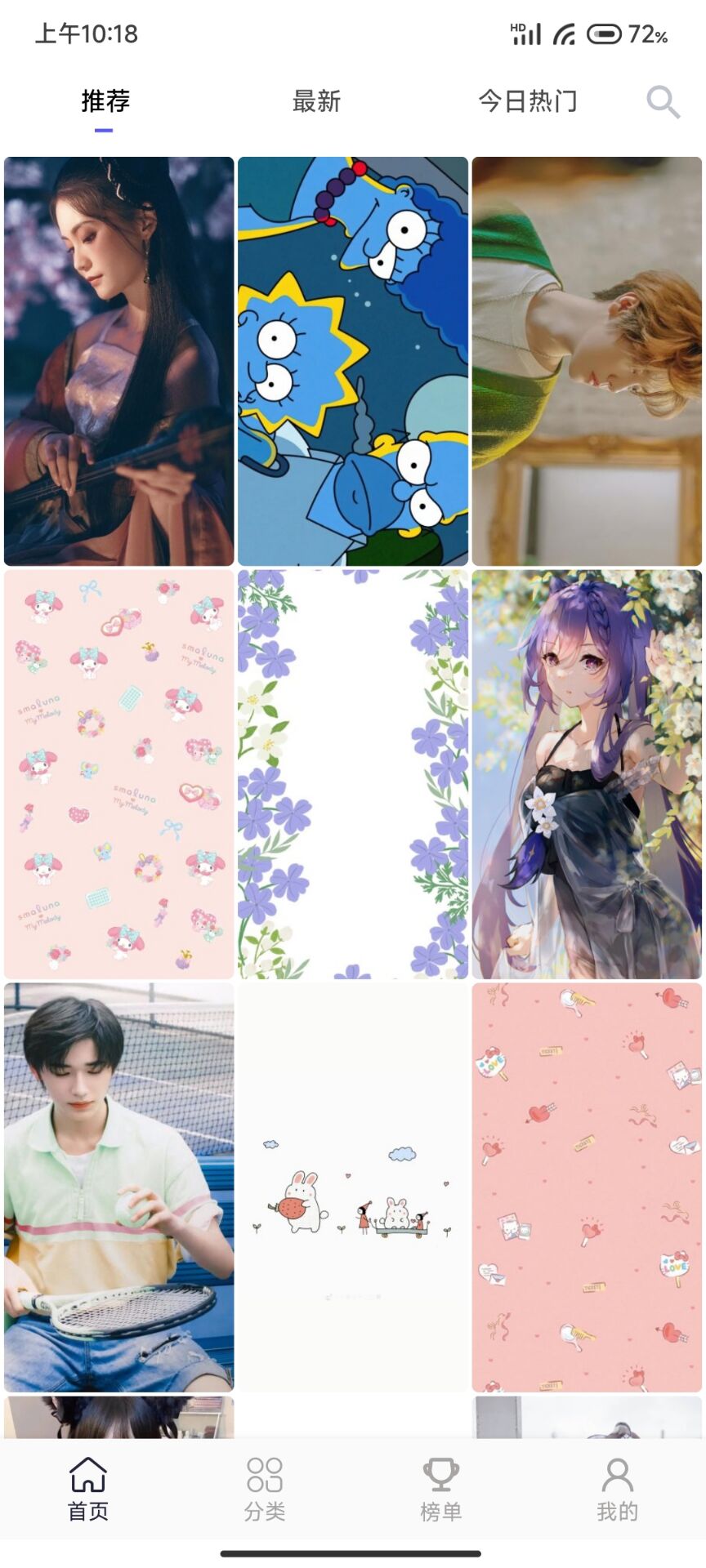Select the white bunny doodle wallpaper
The height and width of the screenshot is (1568, 706).
pos(353,1187)
